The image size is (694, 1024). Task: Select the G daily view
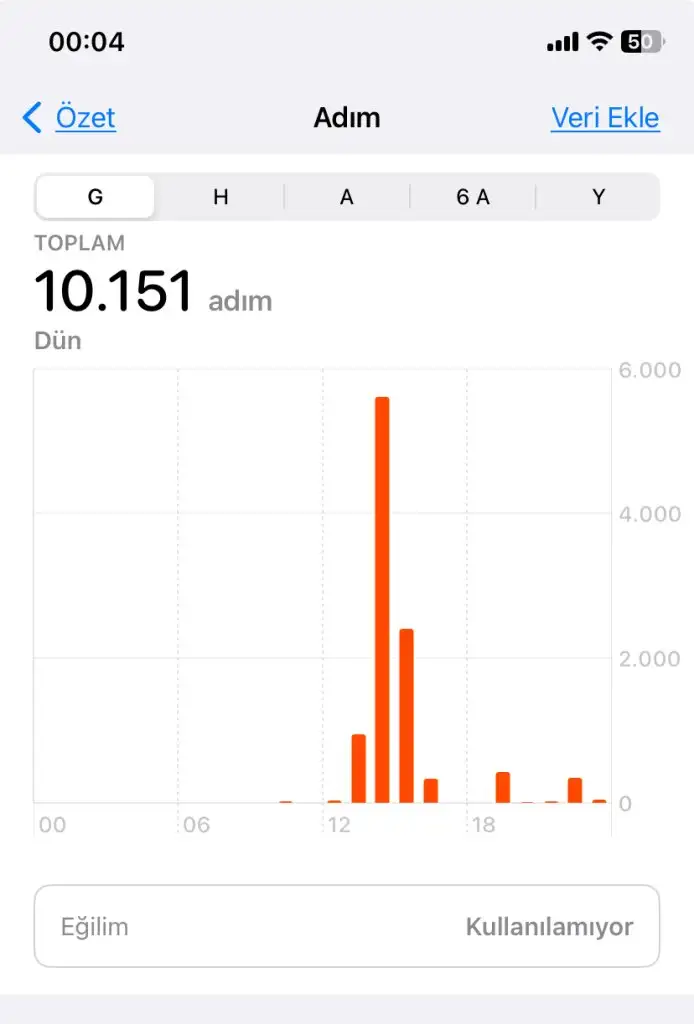click(95, 197)
